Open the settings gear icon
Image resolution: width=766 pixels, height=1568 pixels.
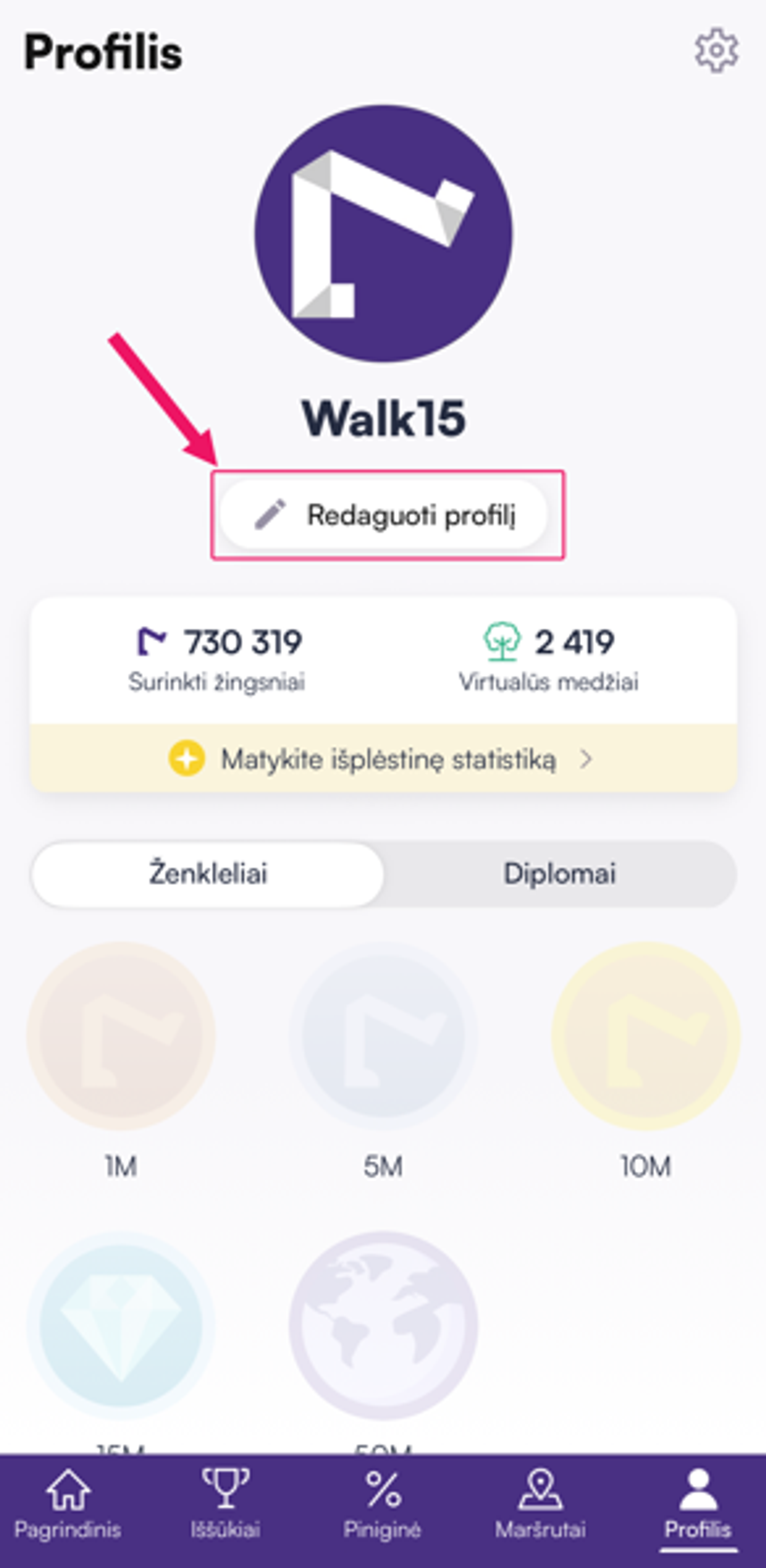(717, 51)
